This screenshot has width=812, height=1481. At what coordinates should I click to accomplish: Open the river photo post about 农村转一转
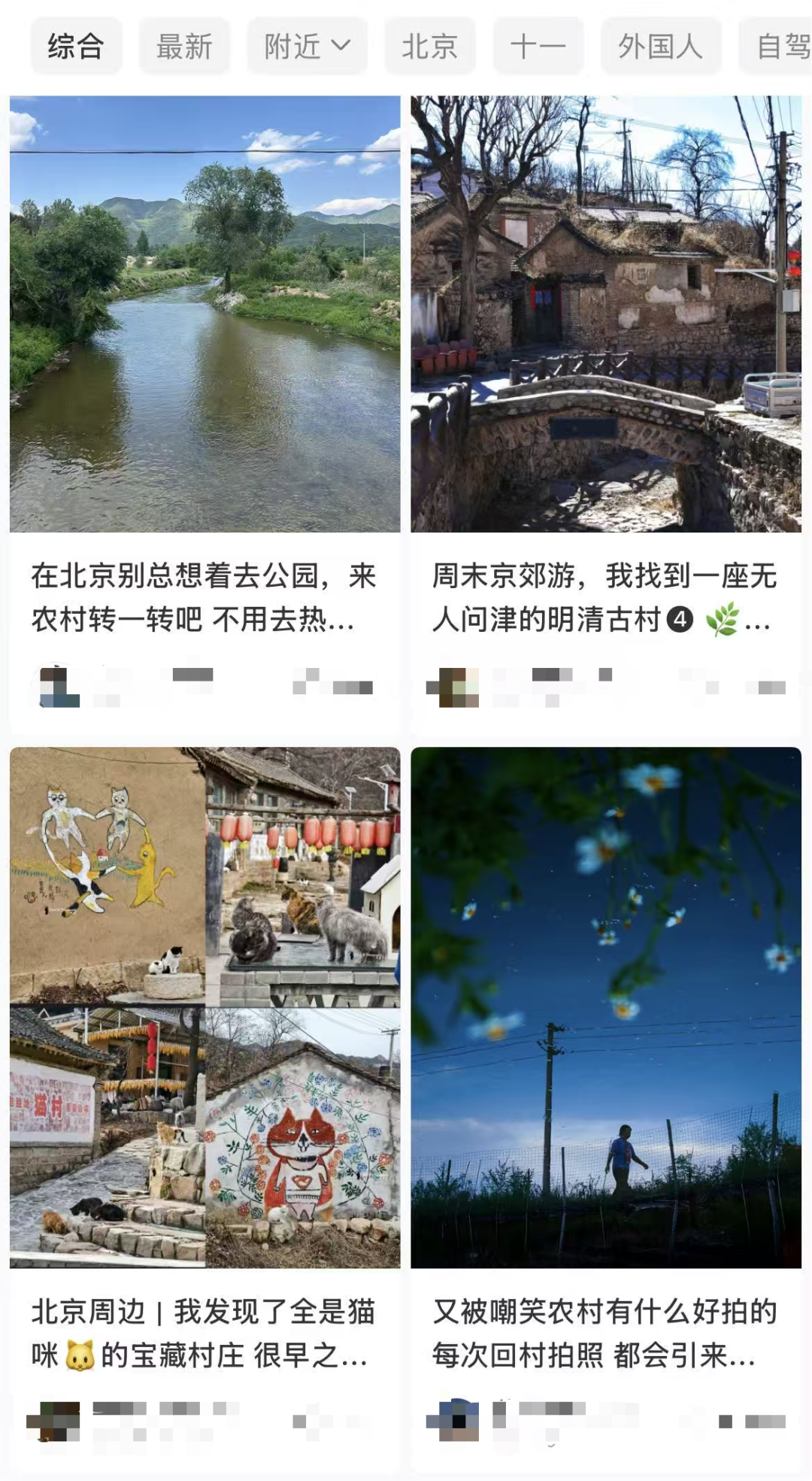(205, 314)
